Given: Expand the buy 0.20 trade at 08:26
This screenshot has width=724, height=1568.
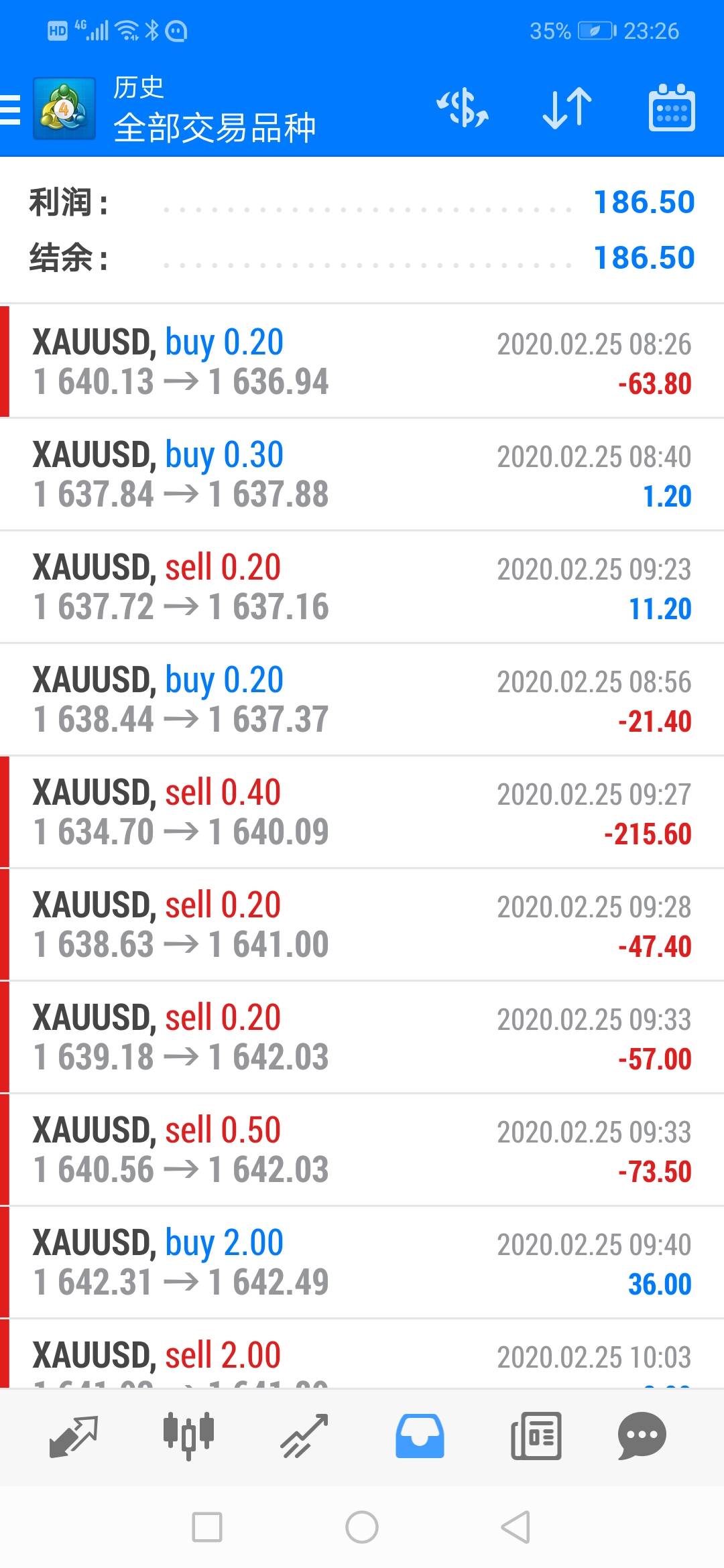Looking at the screenshot, I should 362,362.
